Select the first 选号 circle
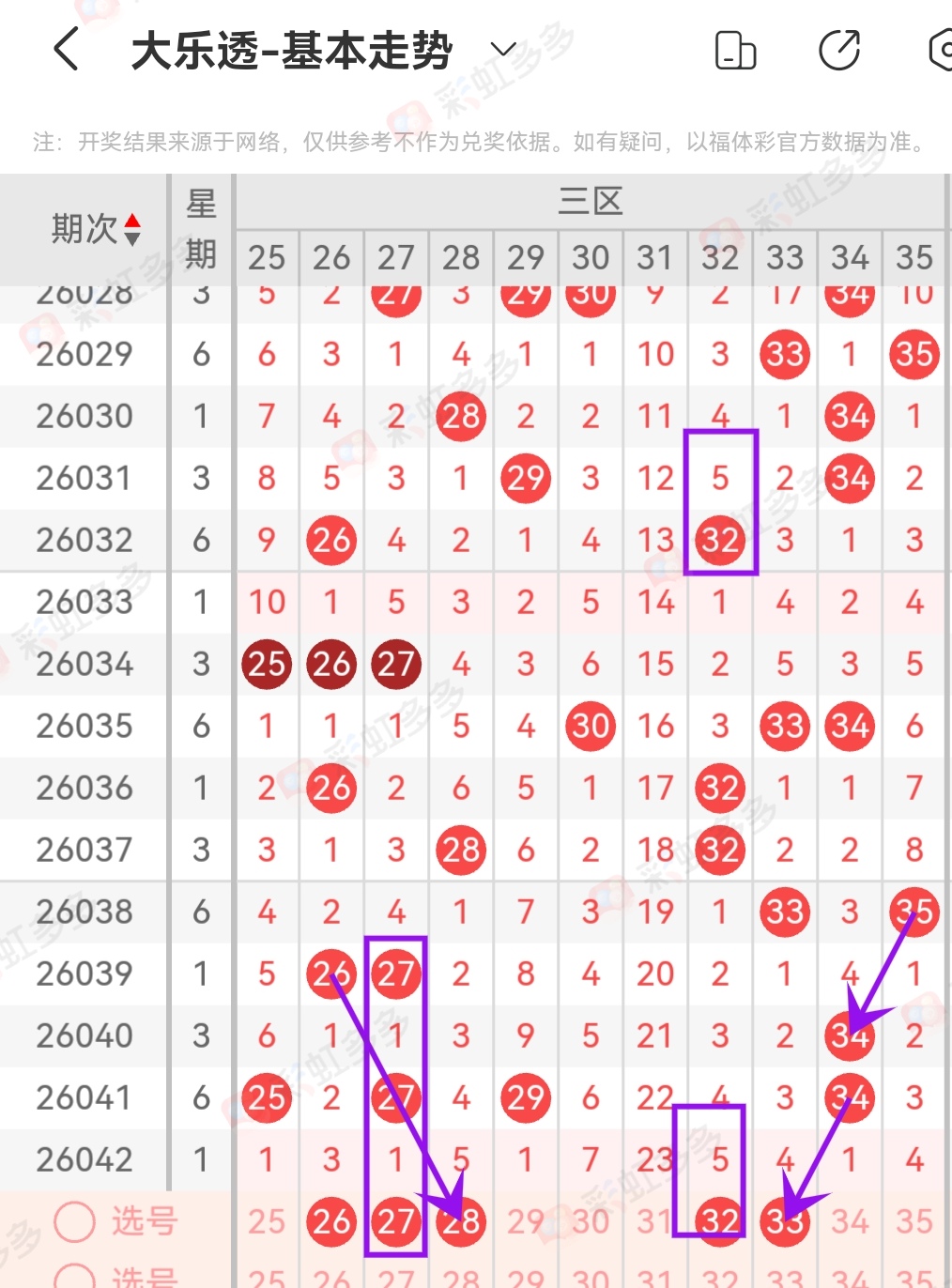The height and width of the screenshot is (1288, 952). [76, 1221]
